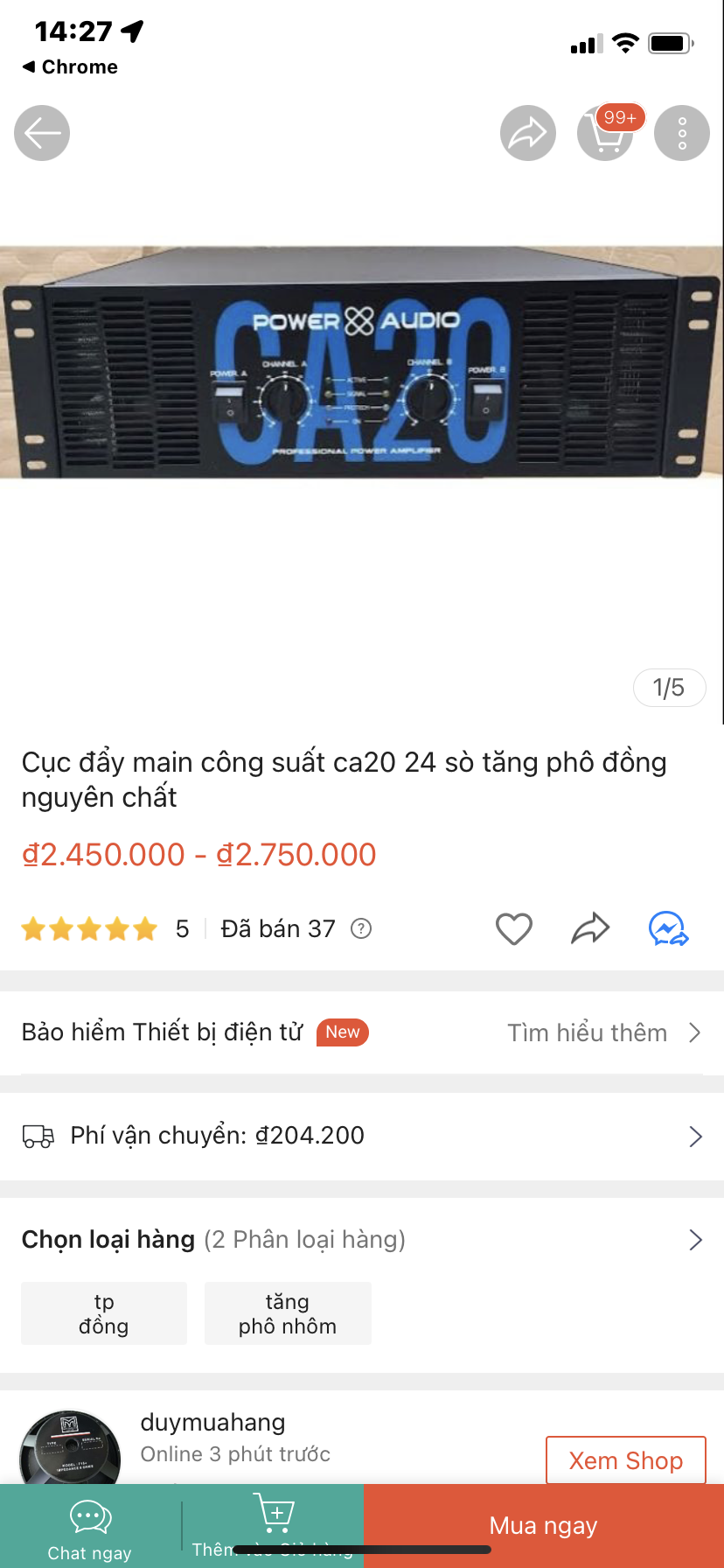
Task: Select the "tp đồng" variation
Action: (104, 1313)
